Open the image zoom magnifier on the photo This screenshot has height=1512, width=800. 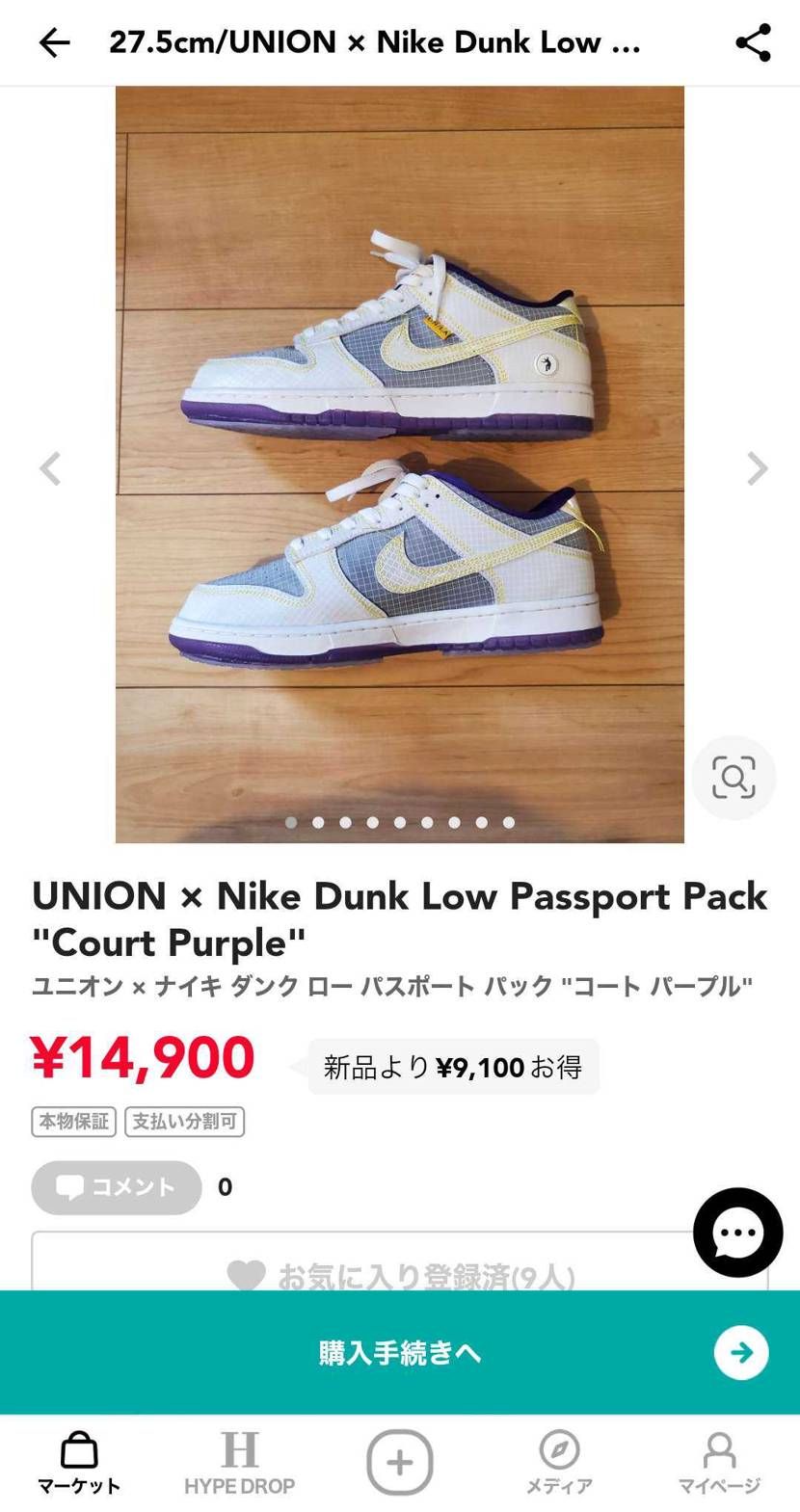pos(733,777)
